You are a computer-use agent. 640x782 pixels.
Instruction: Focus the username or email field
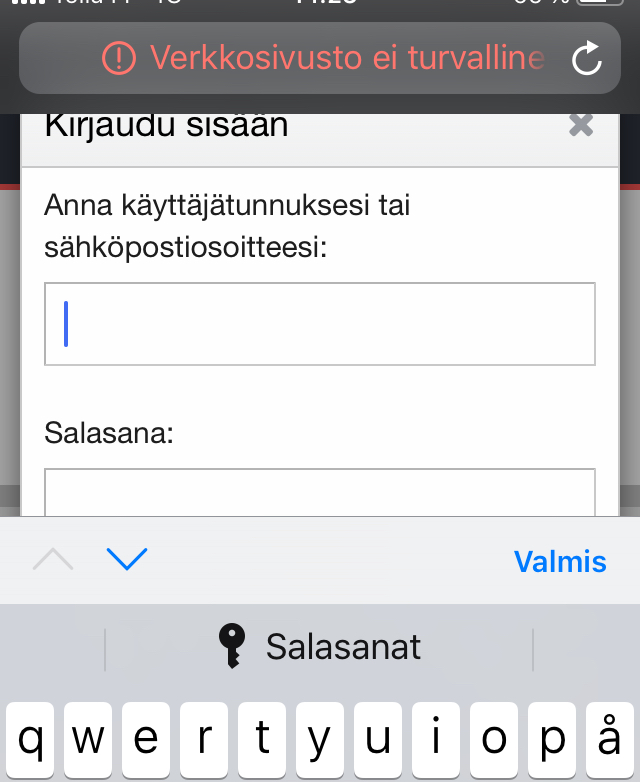click(x=320, y=324)
